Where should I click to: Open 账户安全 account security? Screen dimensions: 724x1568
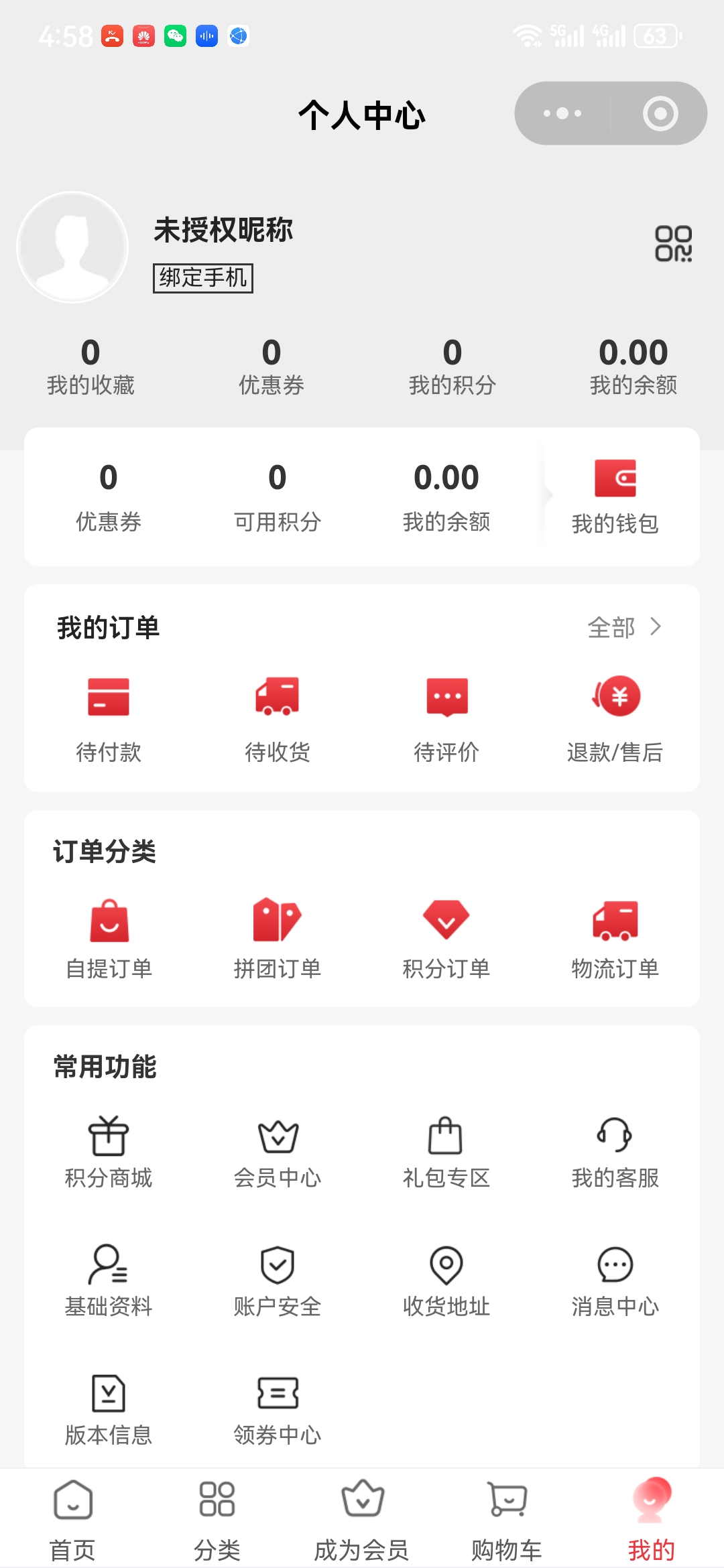click(278, 1280)
